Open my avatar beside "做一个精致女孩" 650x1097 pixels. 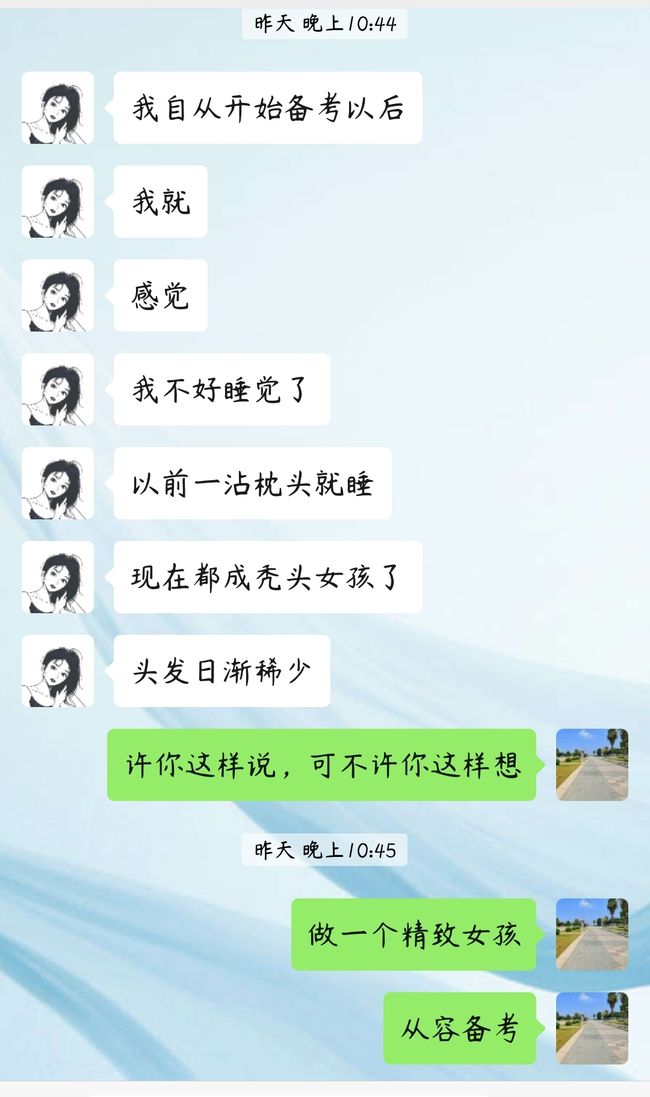592,934
